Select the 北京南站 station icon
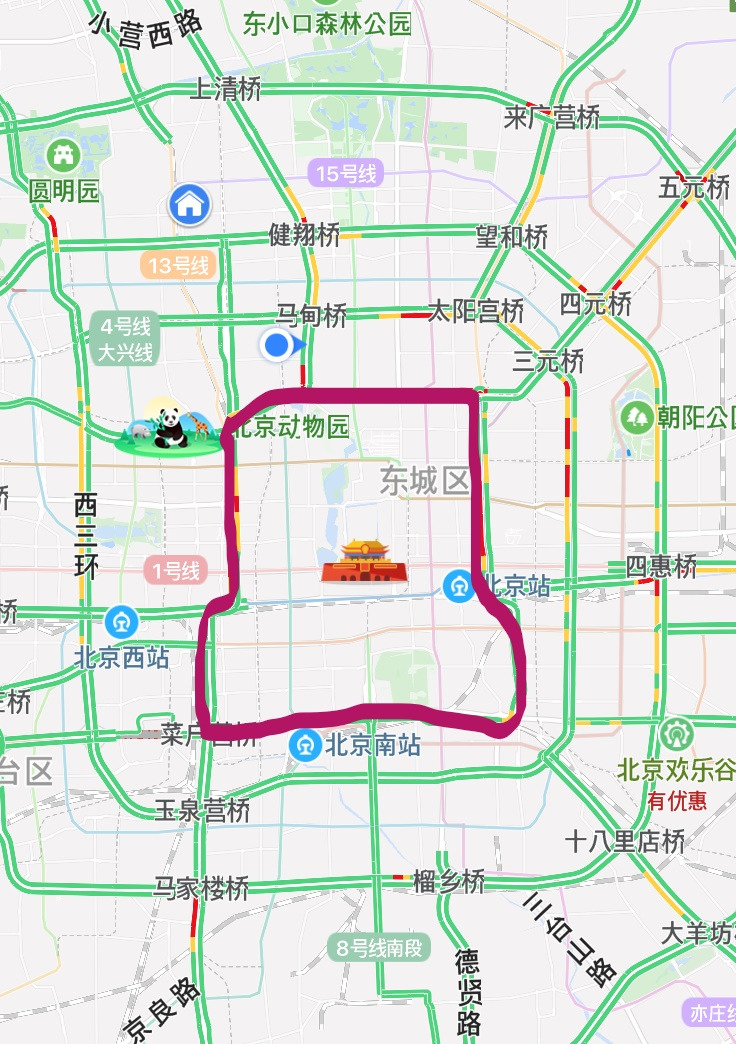The height and width of the screenshot is (1044, 736). pyautogui.click(x=305, y=744)
